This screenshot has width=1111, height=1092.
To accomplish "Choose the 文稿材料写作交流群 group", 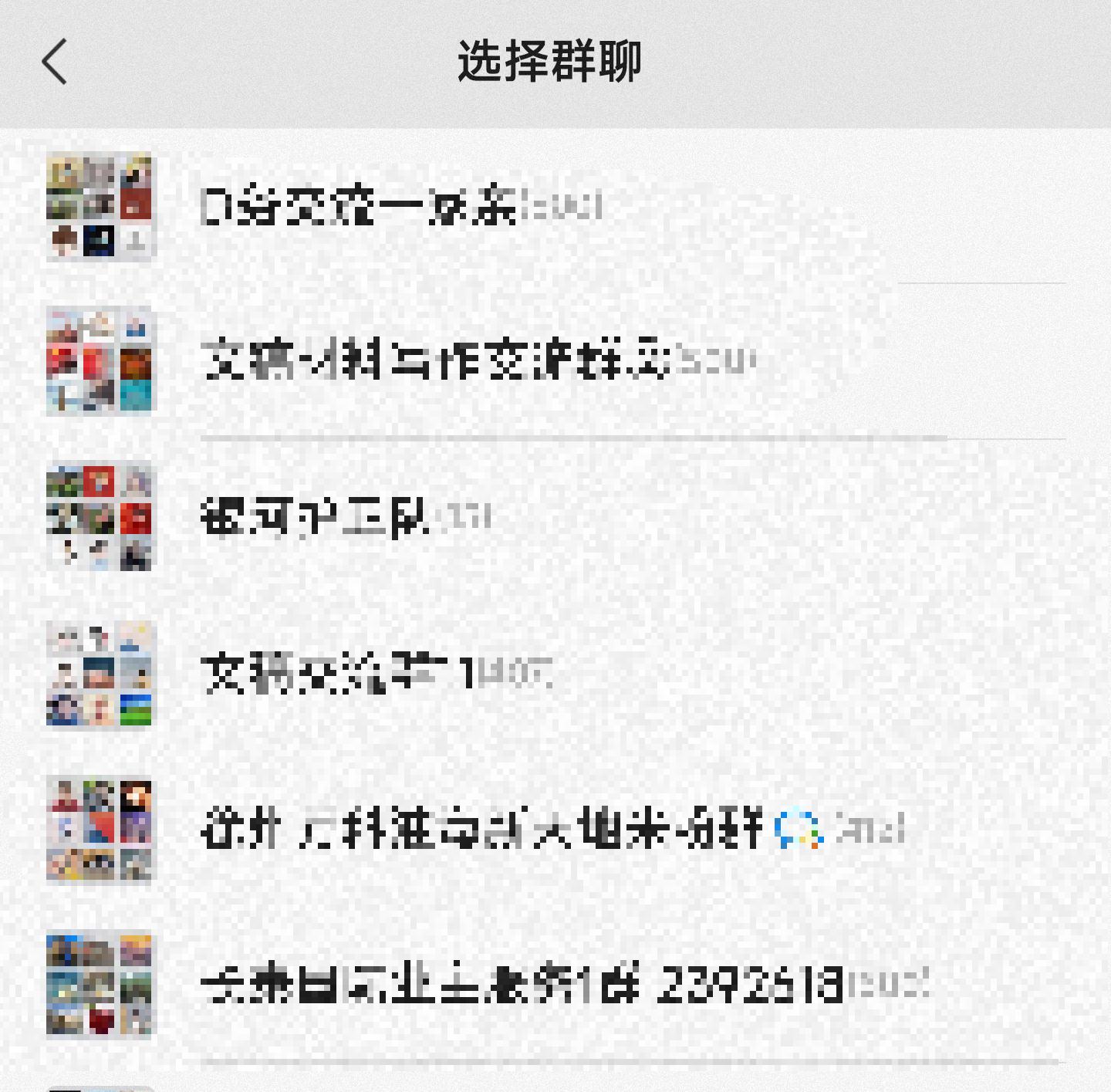I will pos(478,361).
